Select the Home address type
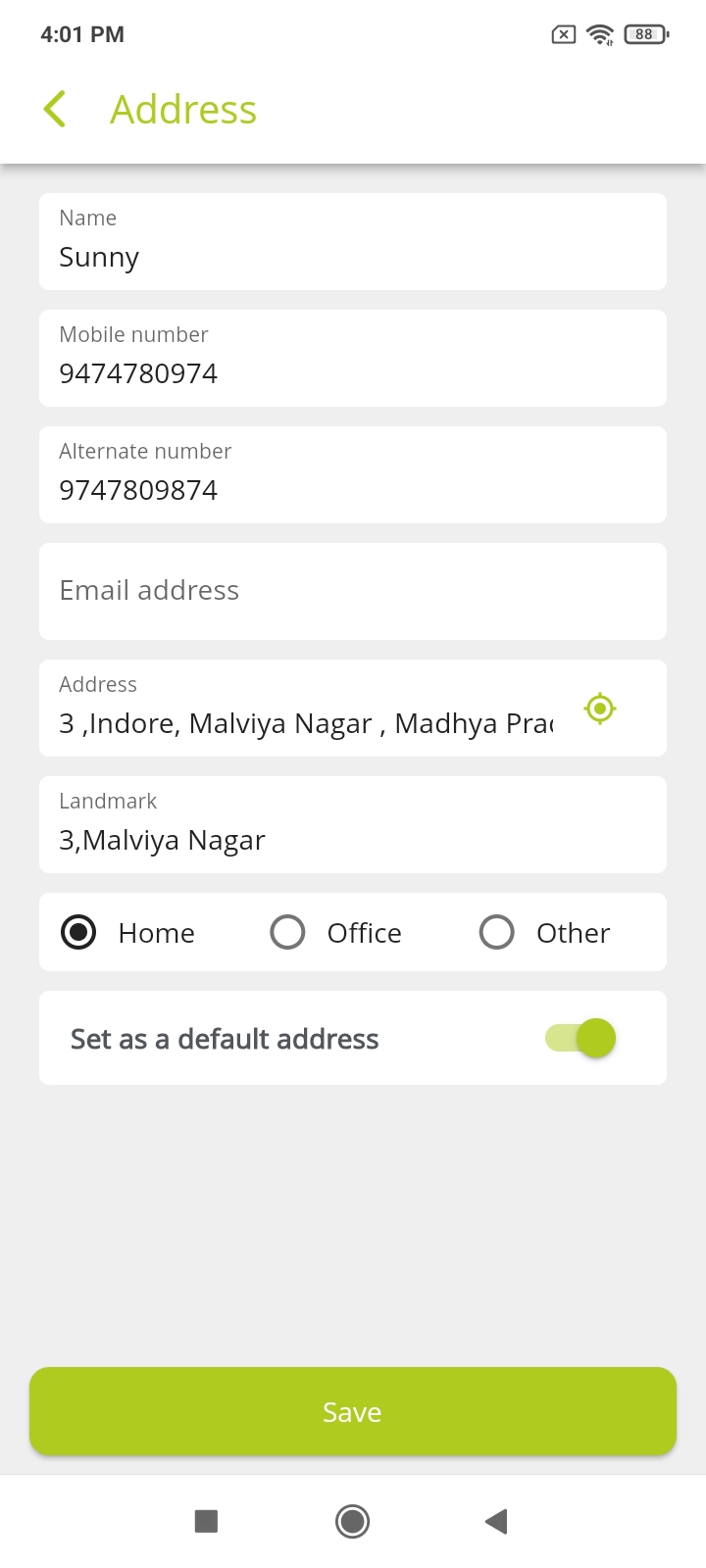706x1568 pixels. click(127, 932)
